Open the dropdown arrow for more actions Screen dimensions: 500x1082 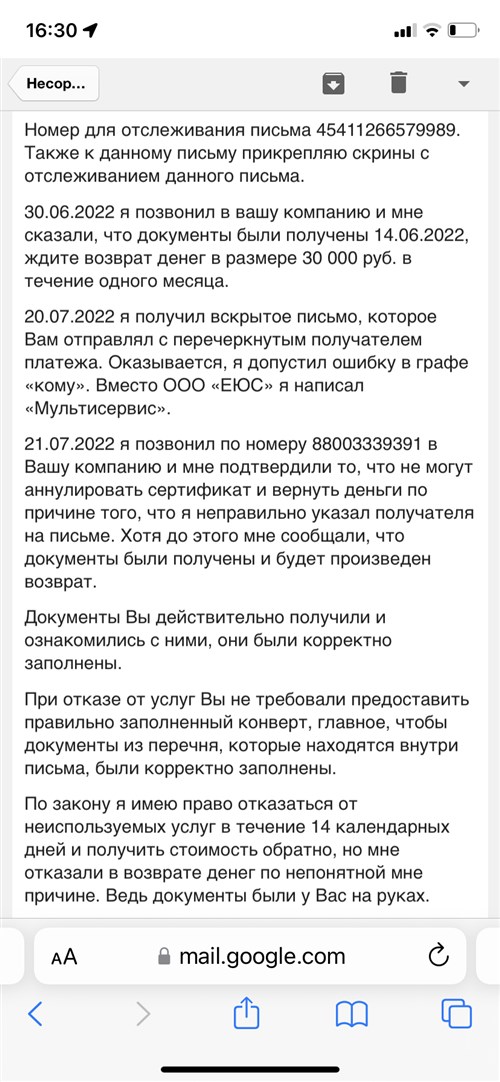(463, 84)
